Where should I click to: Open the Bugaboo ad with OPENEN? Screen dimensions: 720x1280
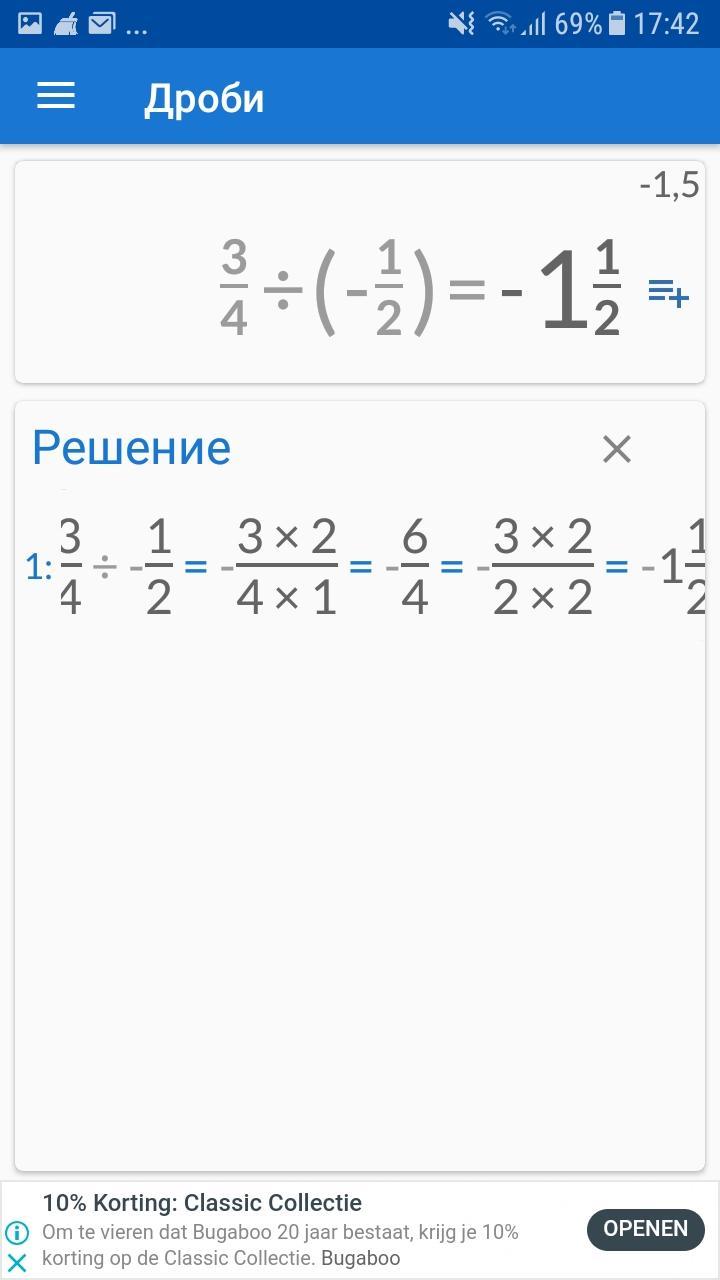click(645, 1229)
